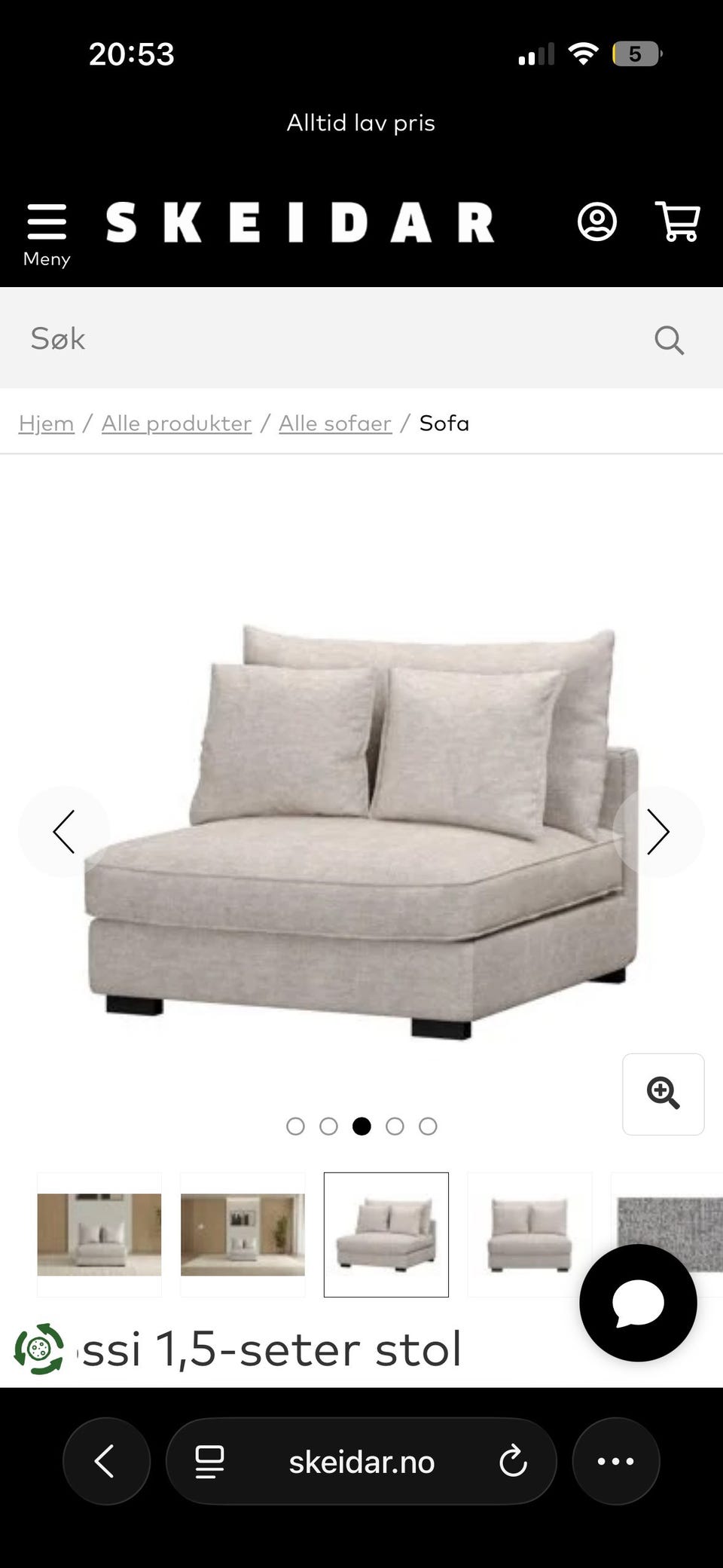
Task: Show next product image
Action: tap(658, 832)
